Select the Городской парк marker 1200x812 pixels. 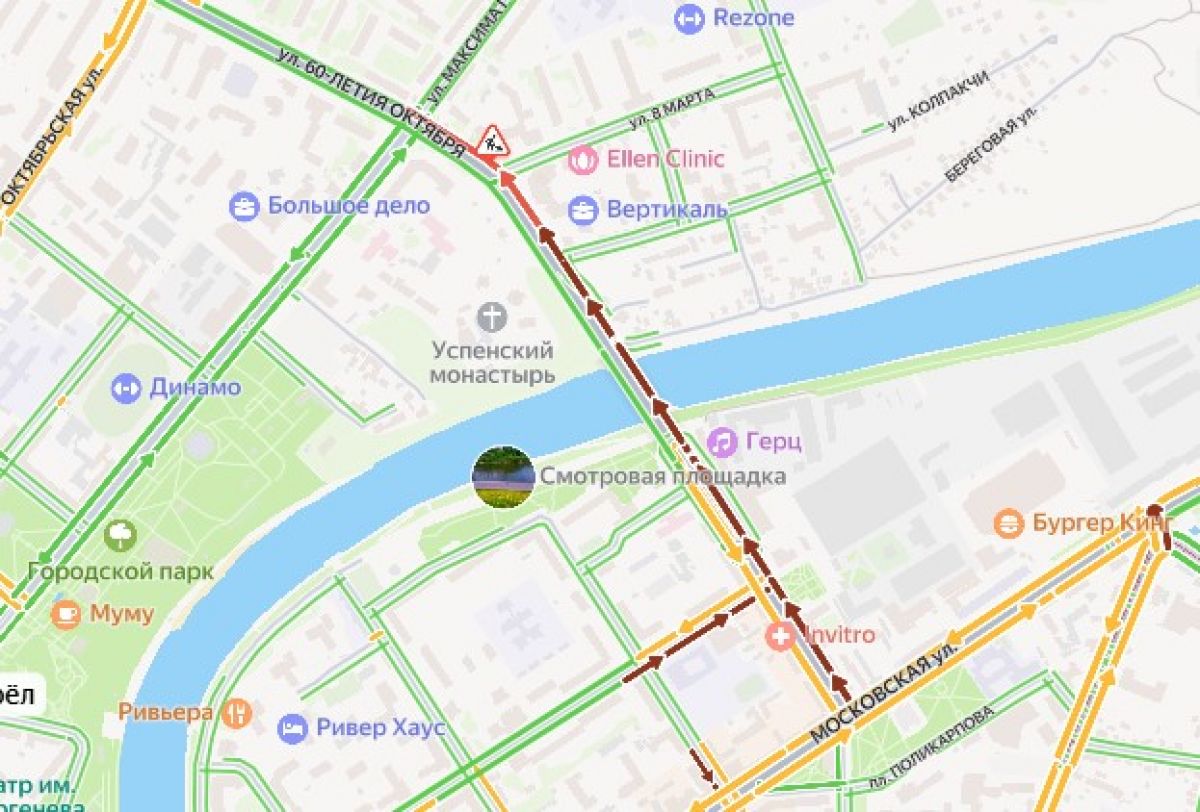pyautogui.click(x=120, y=535)
